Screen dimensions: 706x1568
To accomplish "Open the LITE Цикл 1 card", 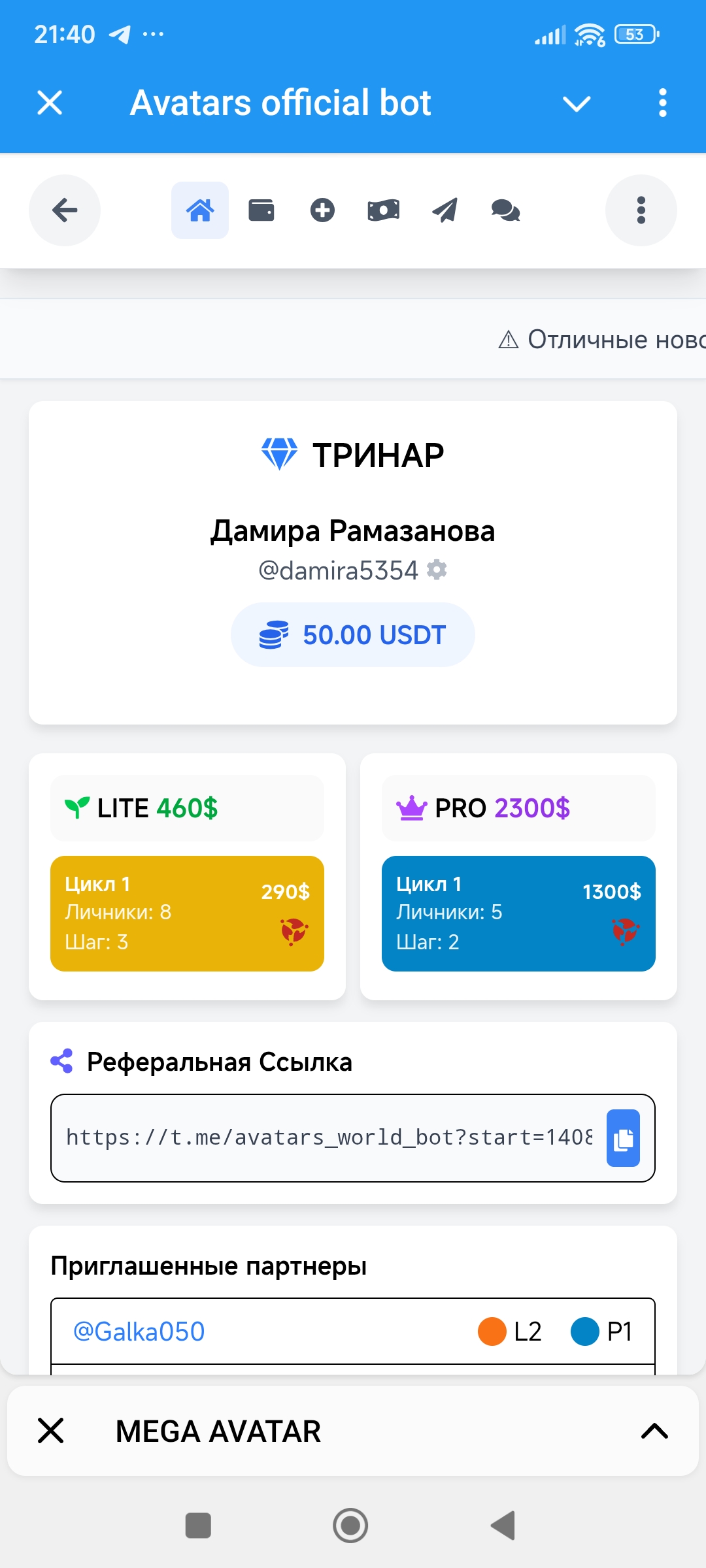I will click(x=187, y=913).
